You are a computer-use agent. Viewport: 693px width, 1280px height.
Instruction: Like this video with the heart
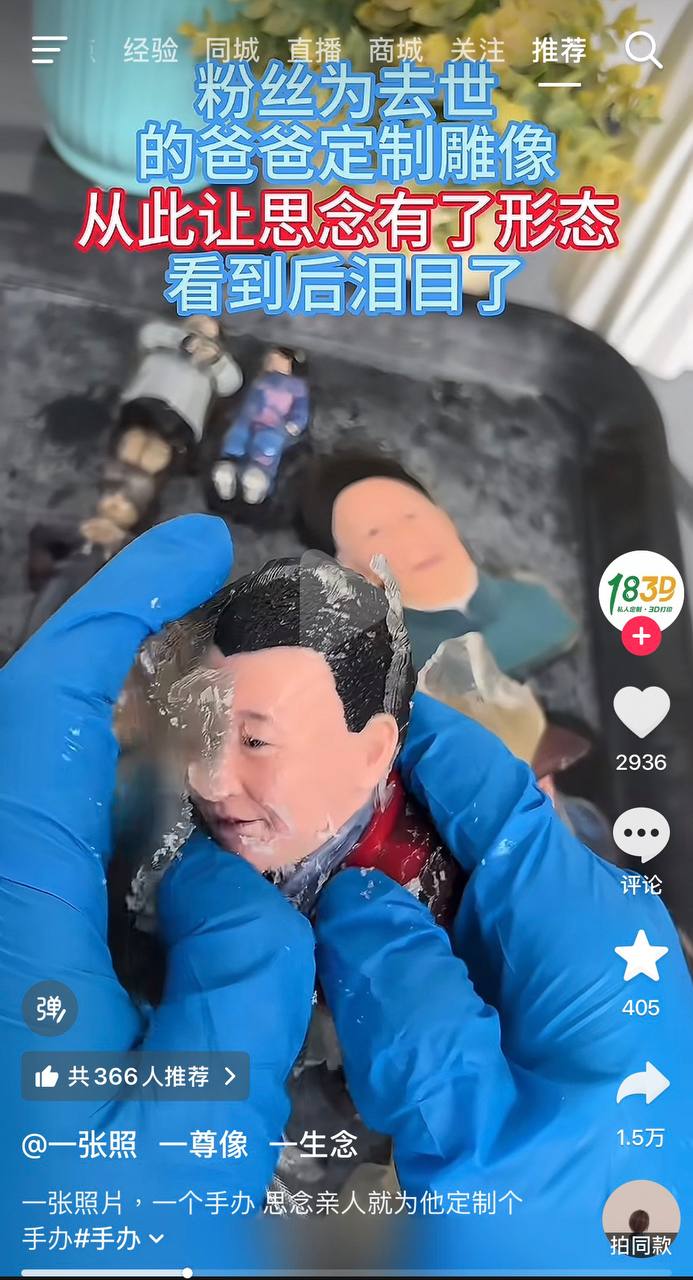coord(641,712)
